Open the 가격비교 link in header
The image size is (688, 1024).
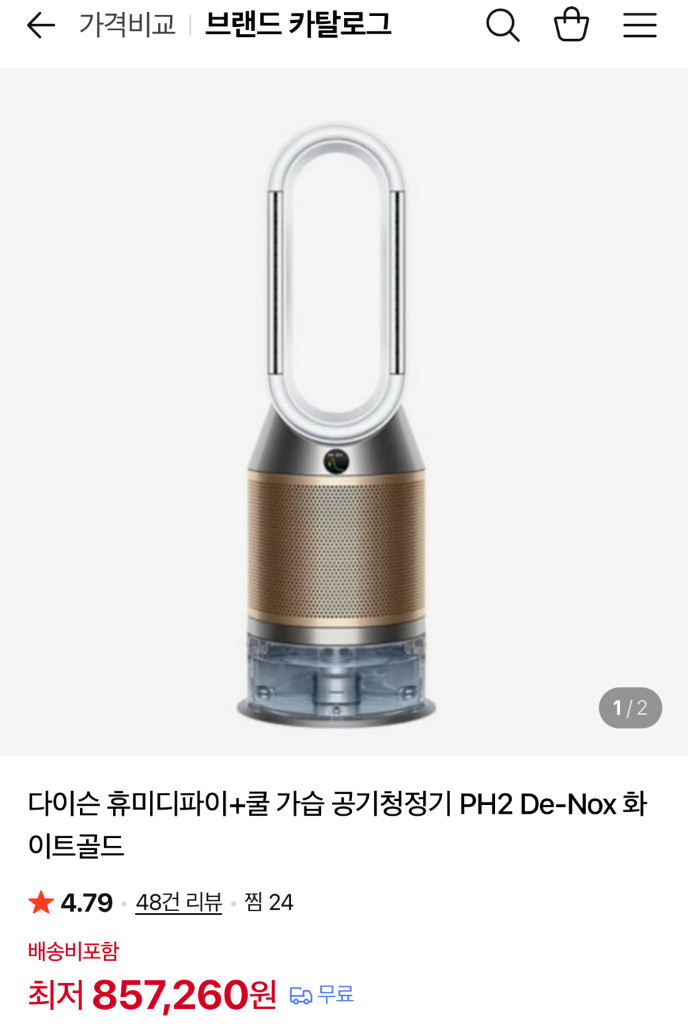127,26
